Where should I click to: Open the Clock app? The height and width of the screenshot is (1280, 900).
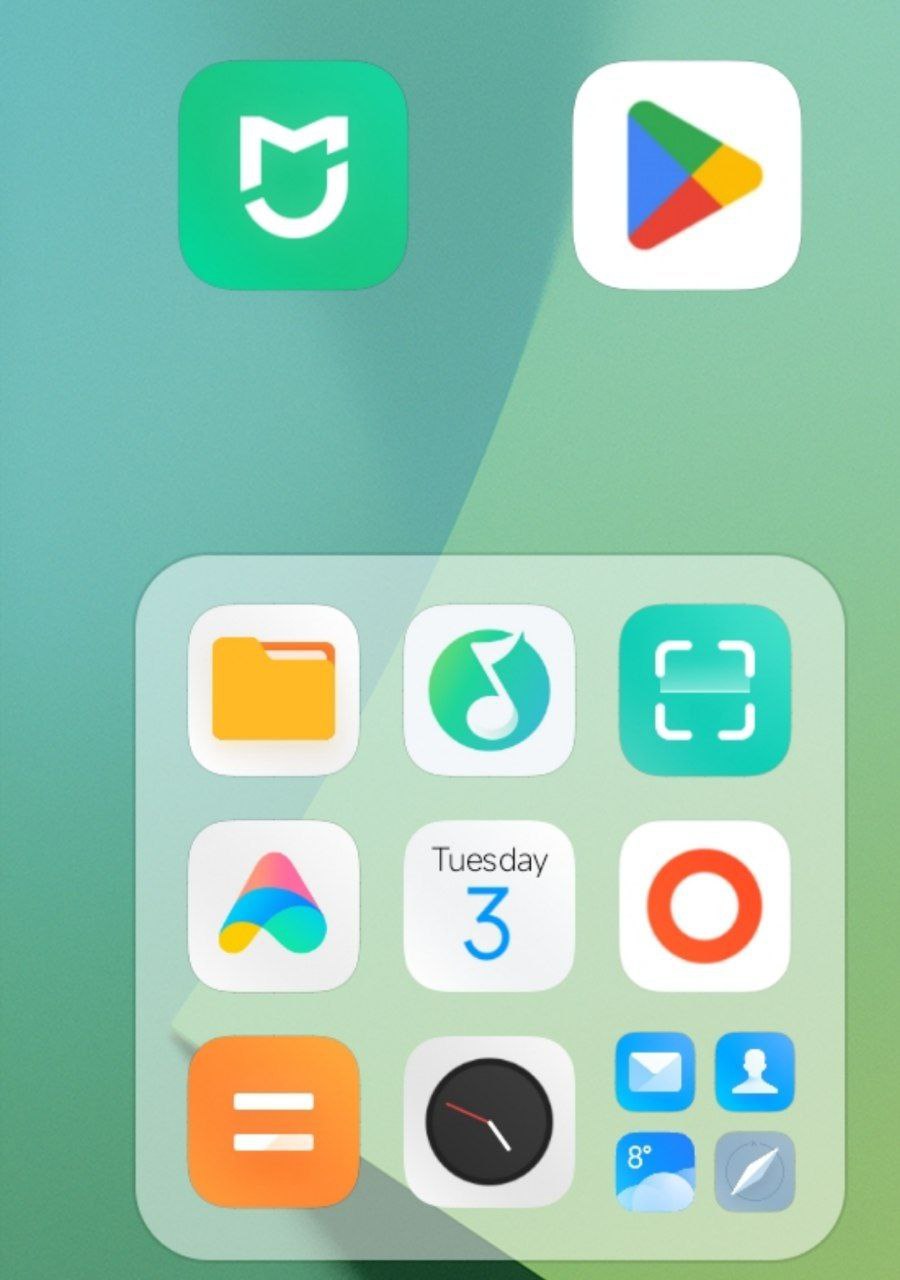[489, 1121]
